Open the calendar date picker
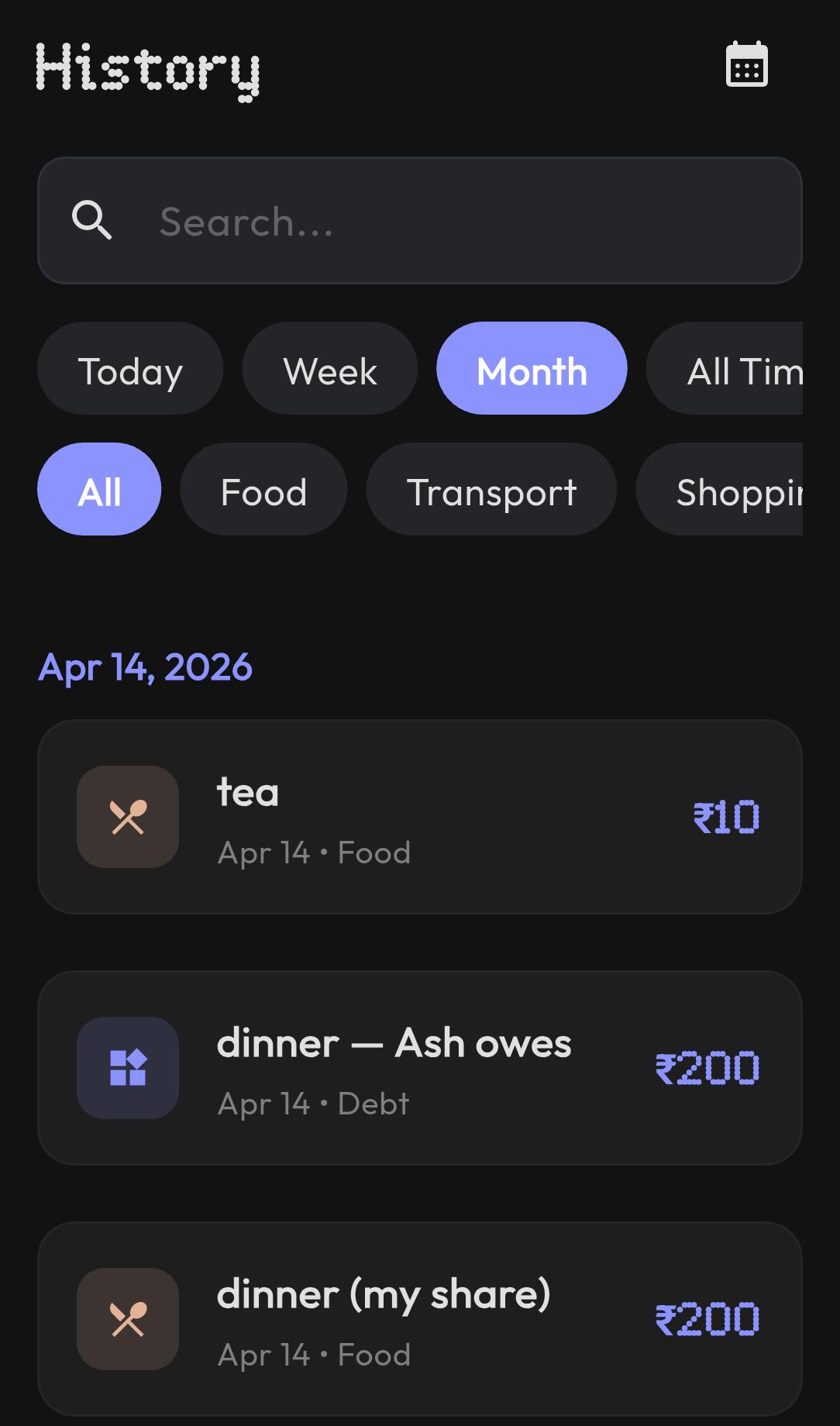This screenshot has width=840, height=1426. [x=746, y=65]
